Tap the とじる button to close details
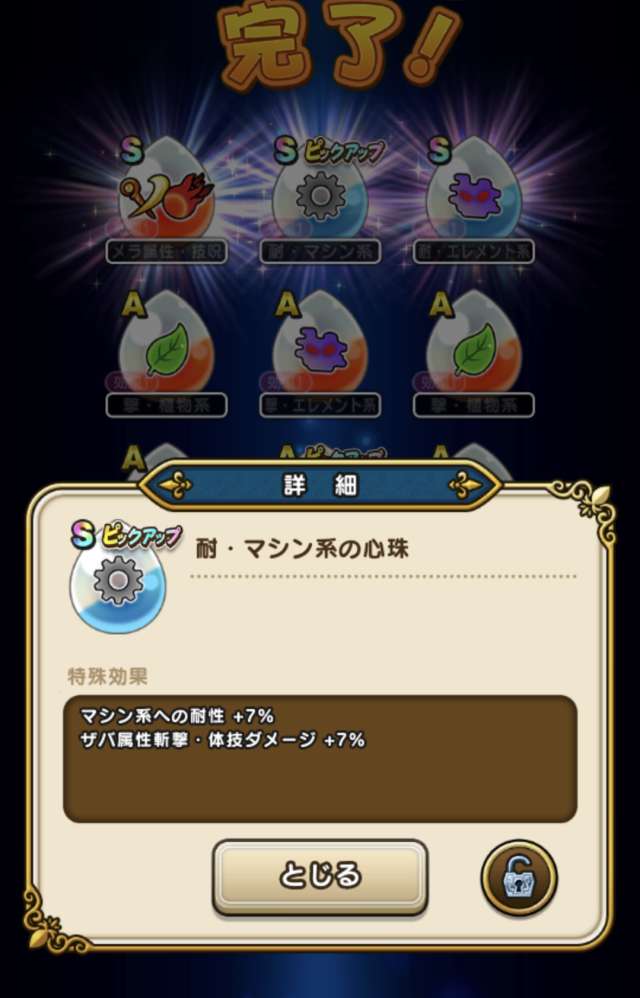Image resolution: width=640 pixels, height=998 pixels. click(320, 877)
